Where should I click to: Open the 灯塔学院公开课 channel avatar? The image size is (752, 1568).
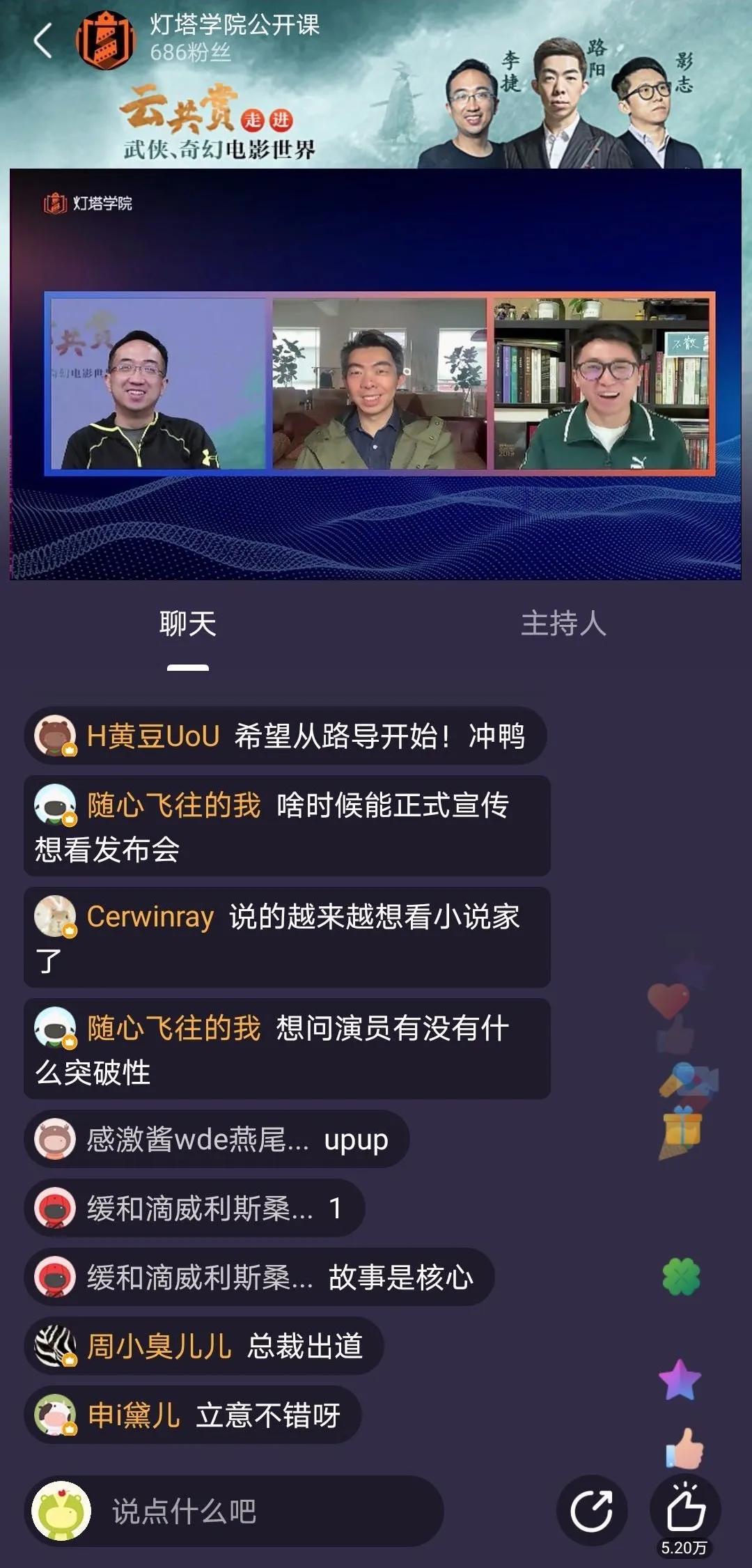[105, 40]
